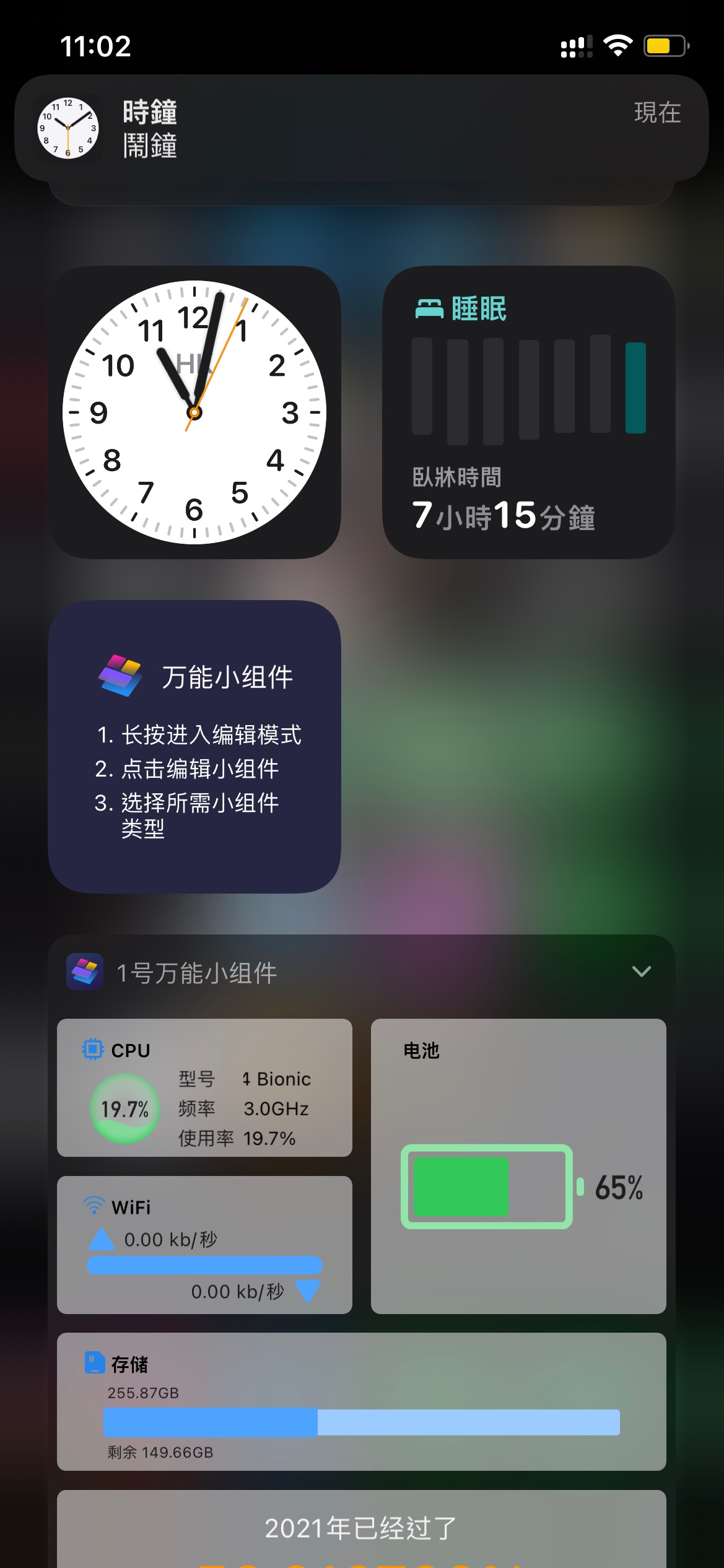Open the WiFi speed card
Screen dimensions: 724x1568
click(204, 1245)
